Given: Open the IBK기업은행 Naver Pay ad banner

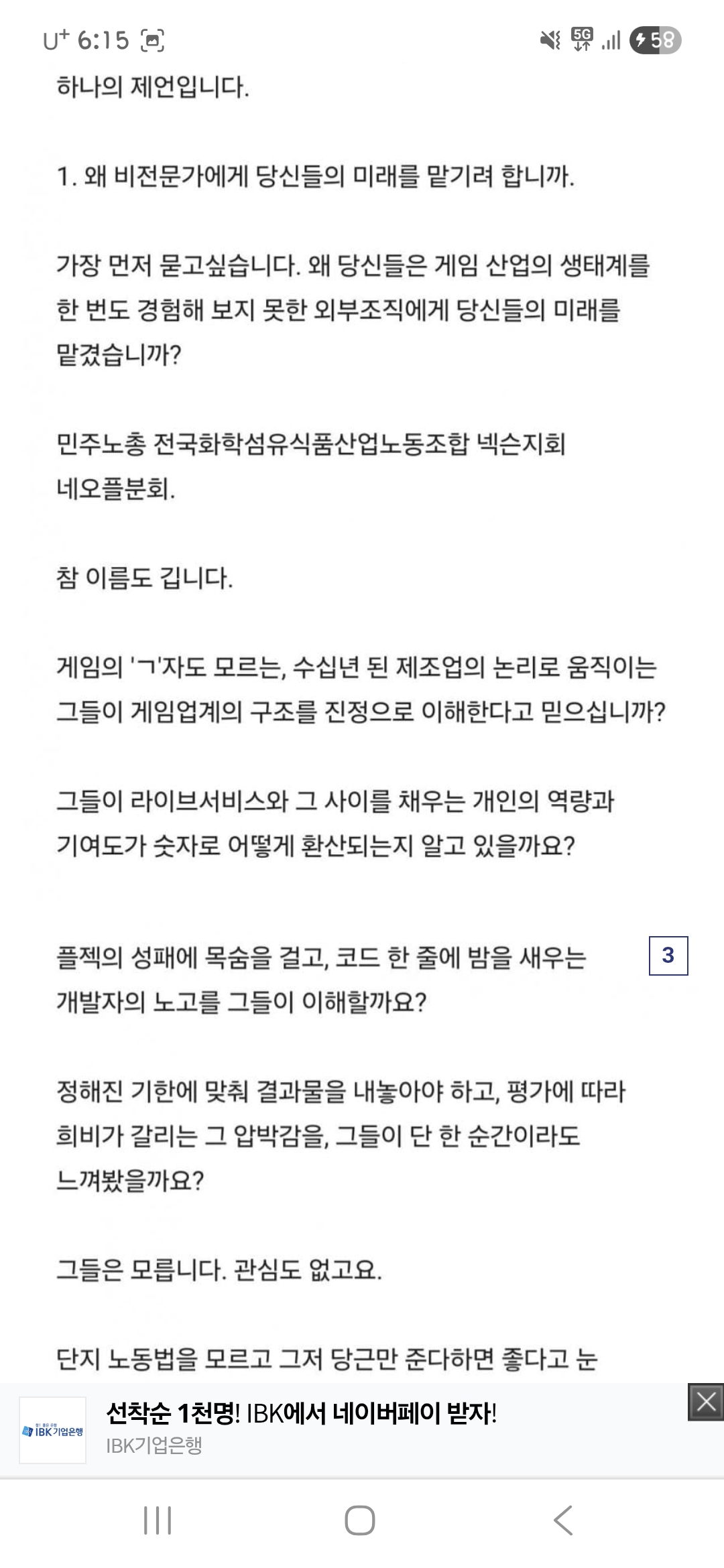Looking at the screenshot, I should (x=302, y=1429).
